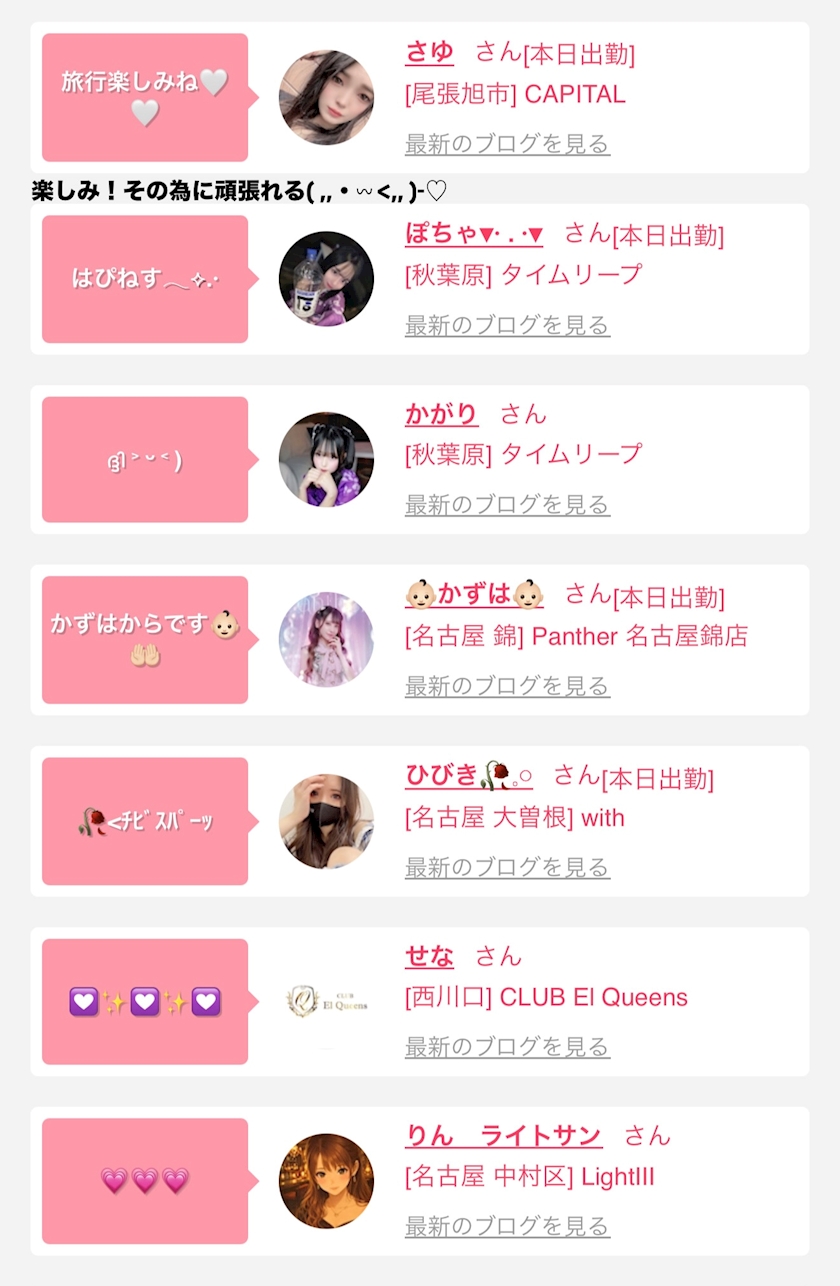
Task: Open かがり's profile name link
Action: [441, 413]
